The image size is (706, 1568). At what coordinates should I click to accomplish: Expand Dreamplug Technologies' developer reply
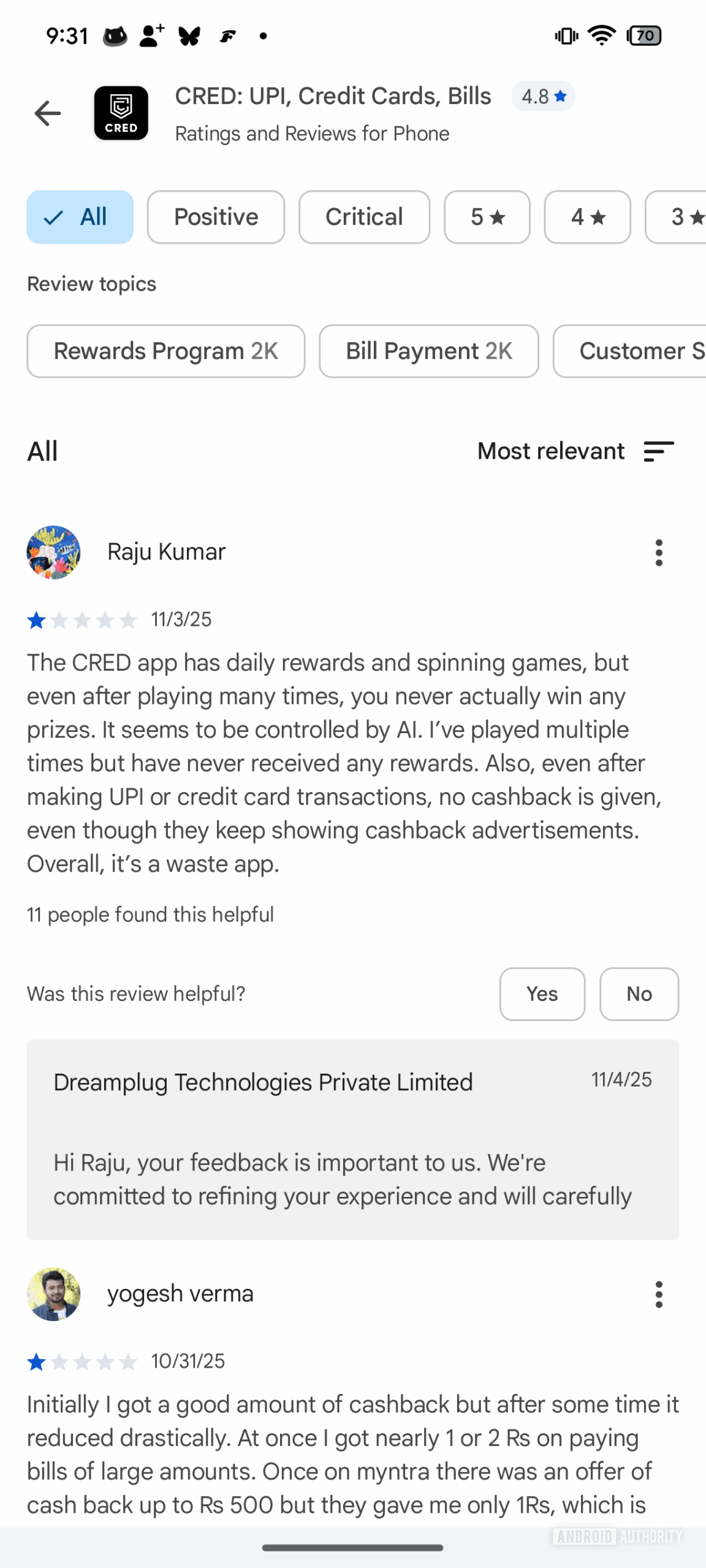tap(353, 1151)
